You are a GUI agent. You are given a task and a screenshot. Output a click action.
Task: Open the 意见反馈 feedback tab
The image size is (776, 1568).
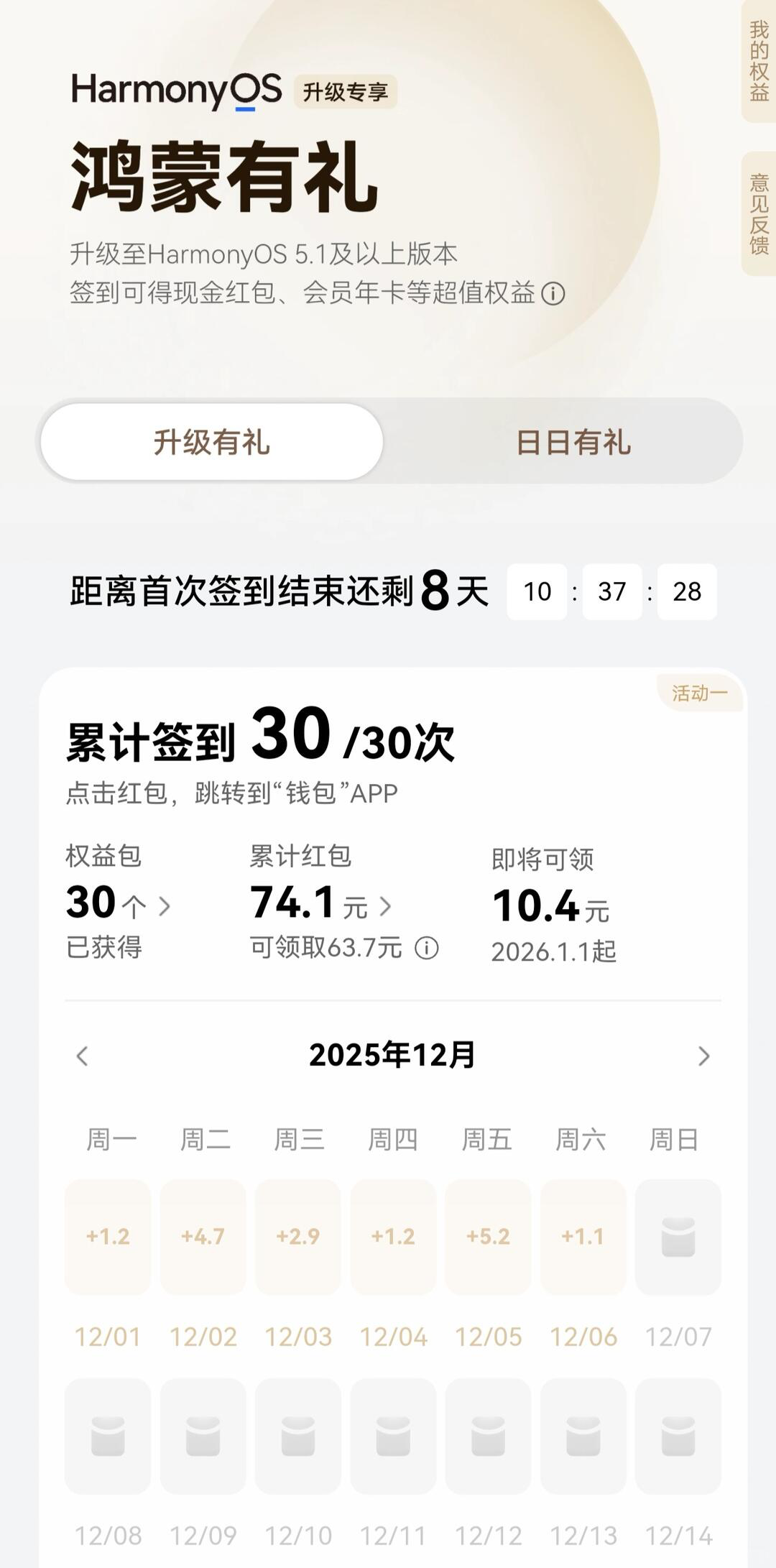(759, 213)
